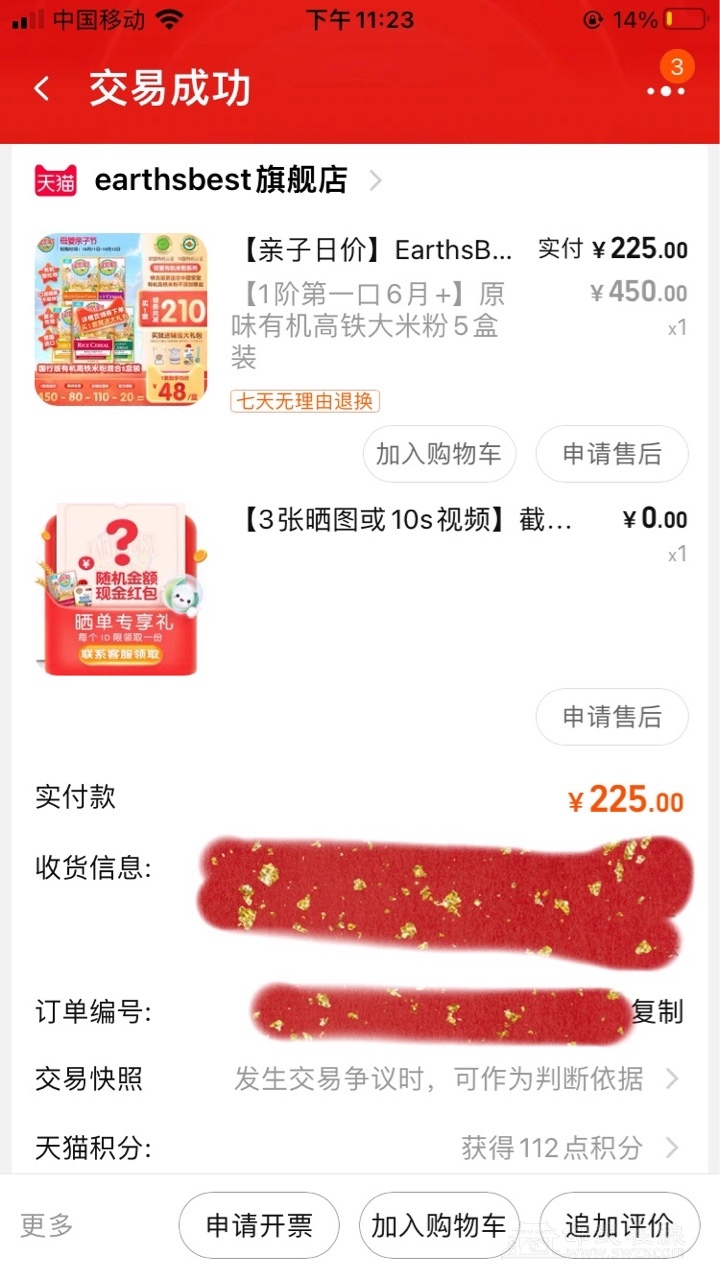720x1280 pixels.
Task: Tap 申请售后 for the rice cereal item
Action: (612, 454)
